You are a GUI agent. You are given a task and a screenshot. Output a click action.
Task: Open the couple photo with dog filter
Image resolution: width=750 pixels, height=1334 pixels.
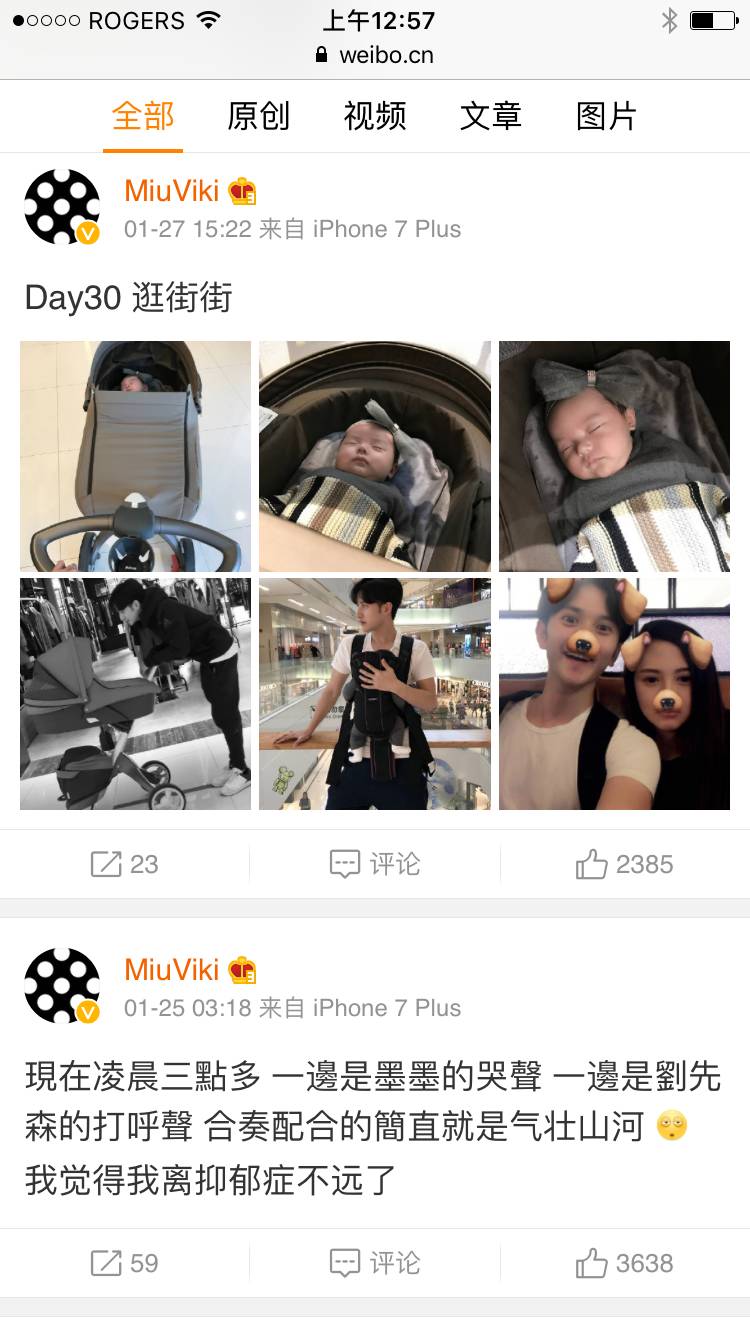click(614, 694)
